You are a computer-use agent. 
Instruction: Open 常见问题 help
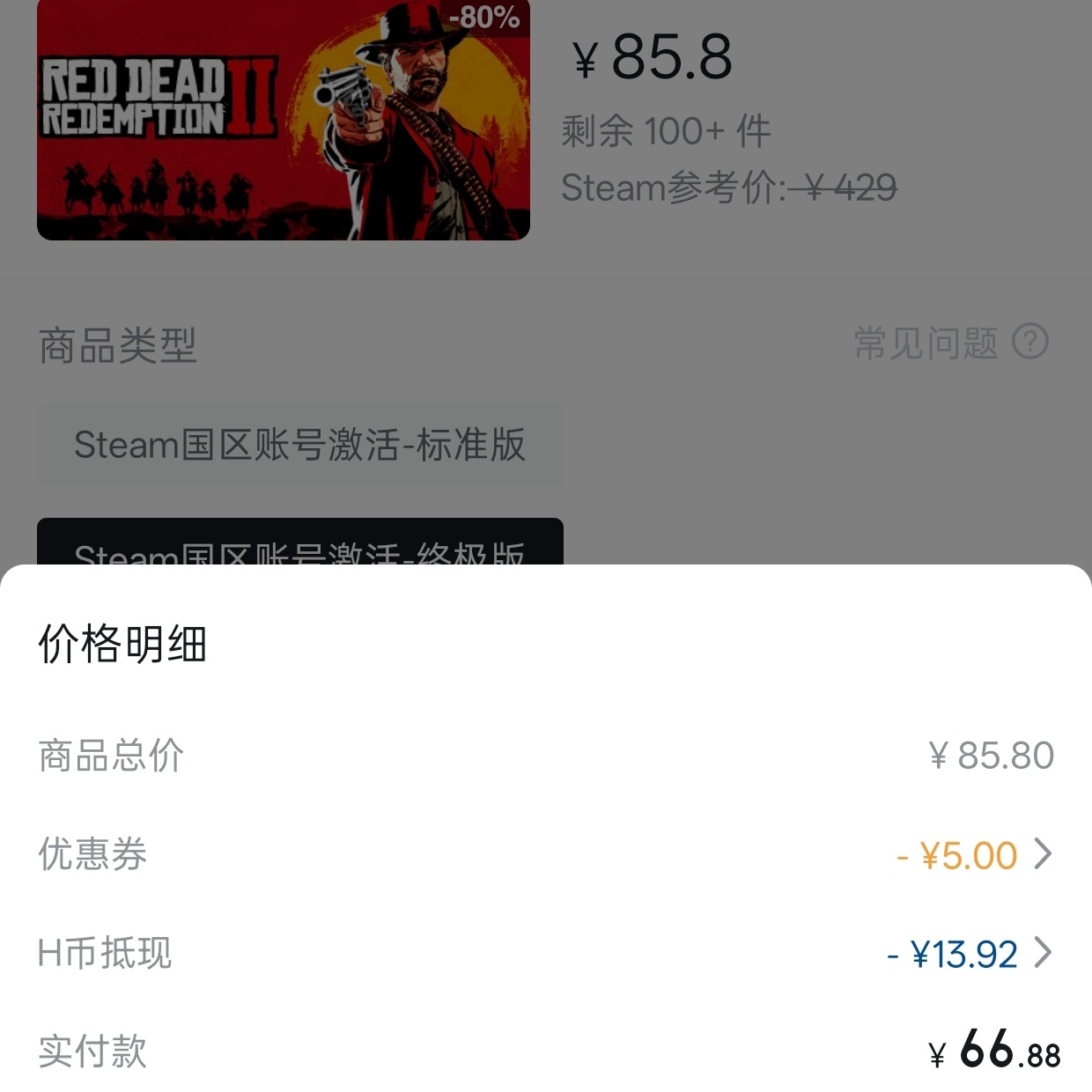(950, 343)
